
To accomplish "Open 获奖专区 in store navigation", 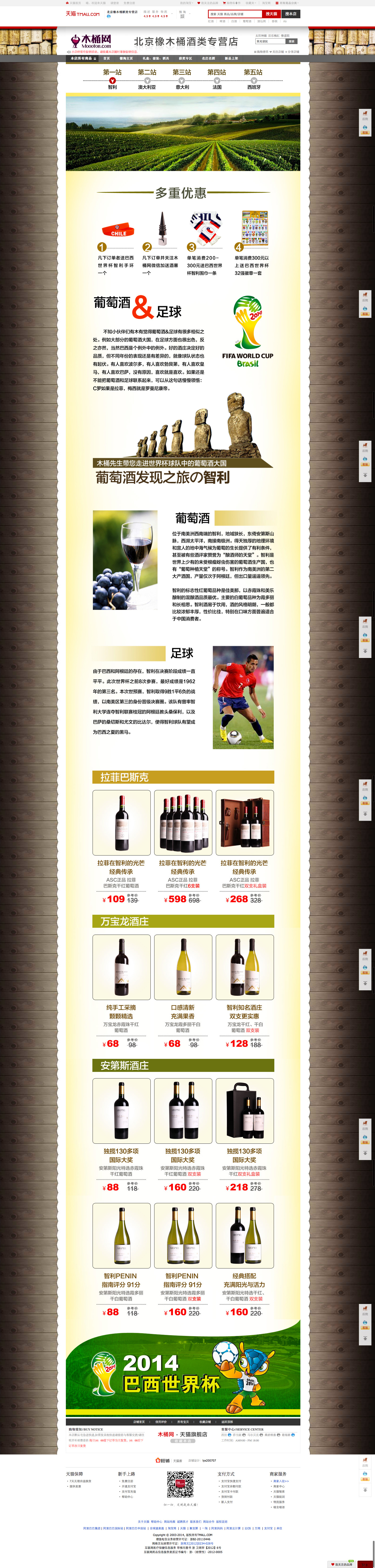I will coord(185,59).
